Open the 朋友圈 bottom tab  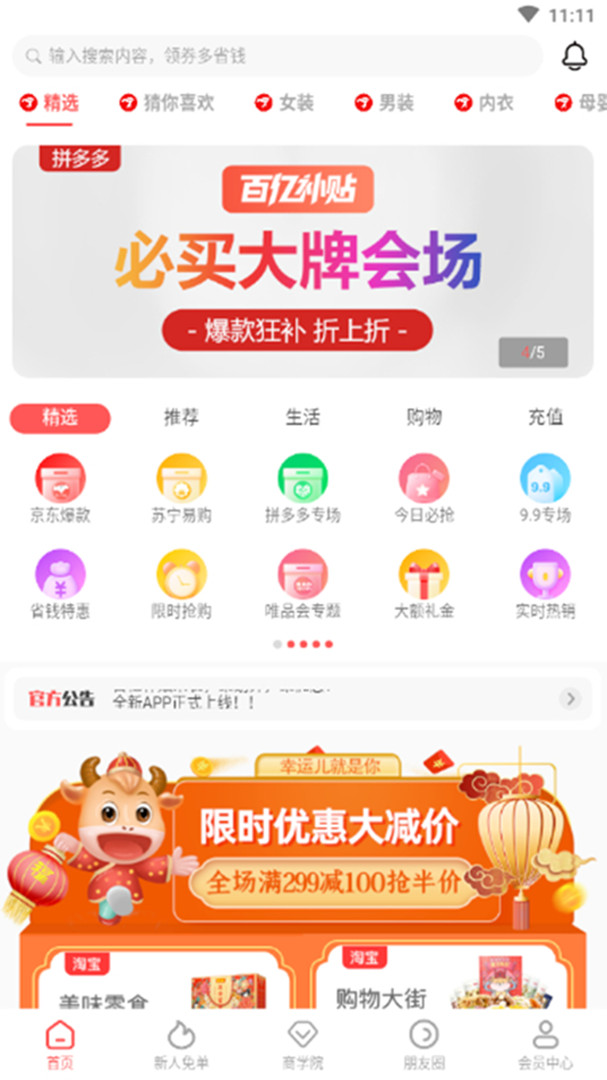424,1045
